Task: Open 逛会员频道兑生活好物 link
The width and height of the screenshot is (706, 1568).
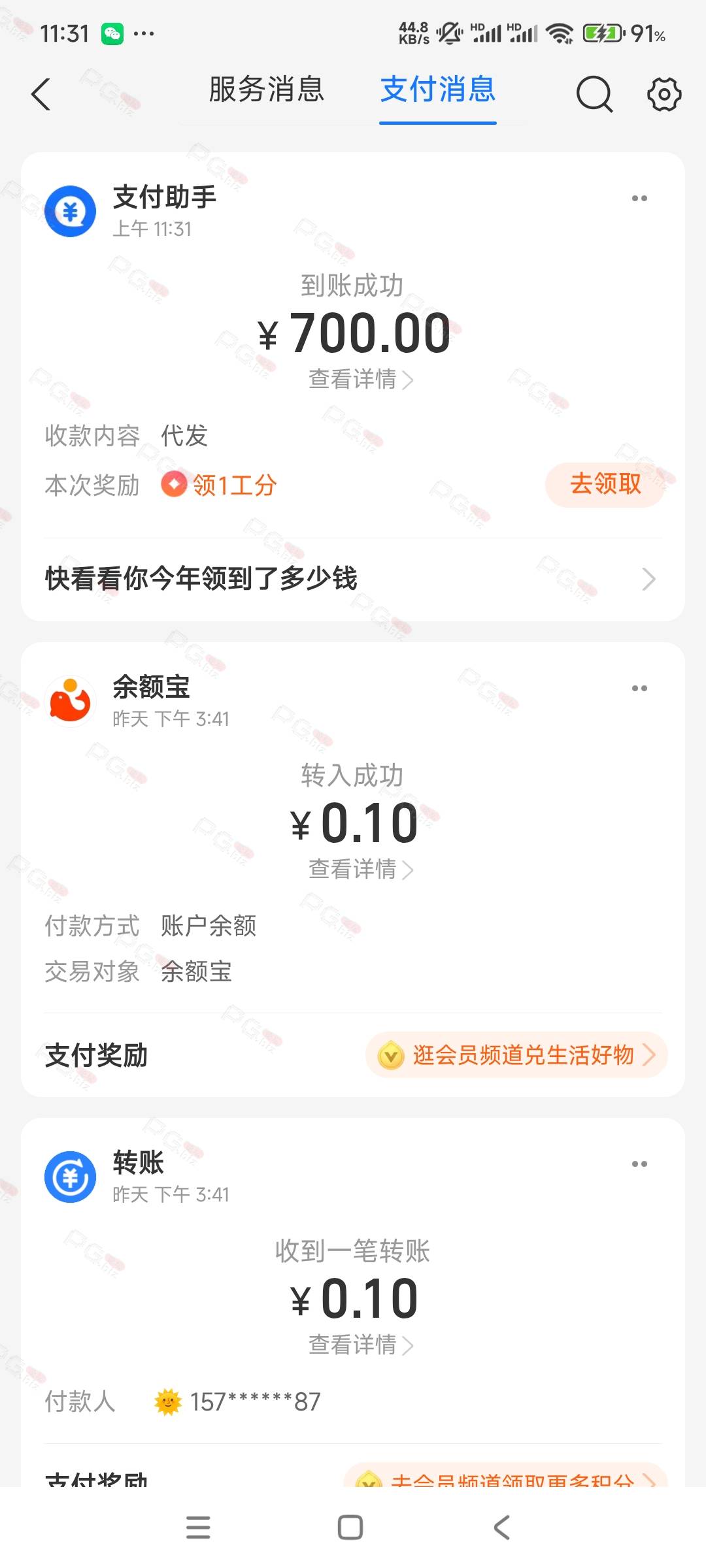Action: [516, 1054]
